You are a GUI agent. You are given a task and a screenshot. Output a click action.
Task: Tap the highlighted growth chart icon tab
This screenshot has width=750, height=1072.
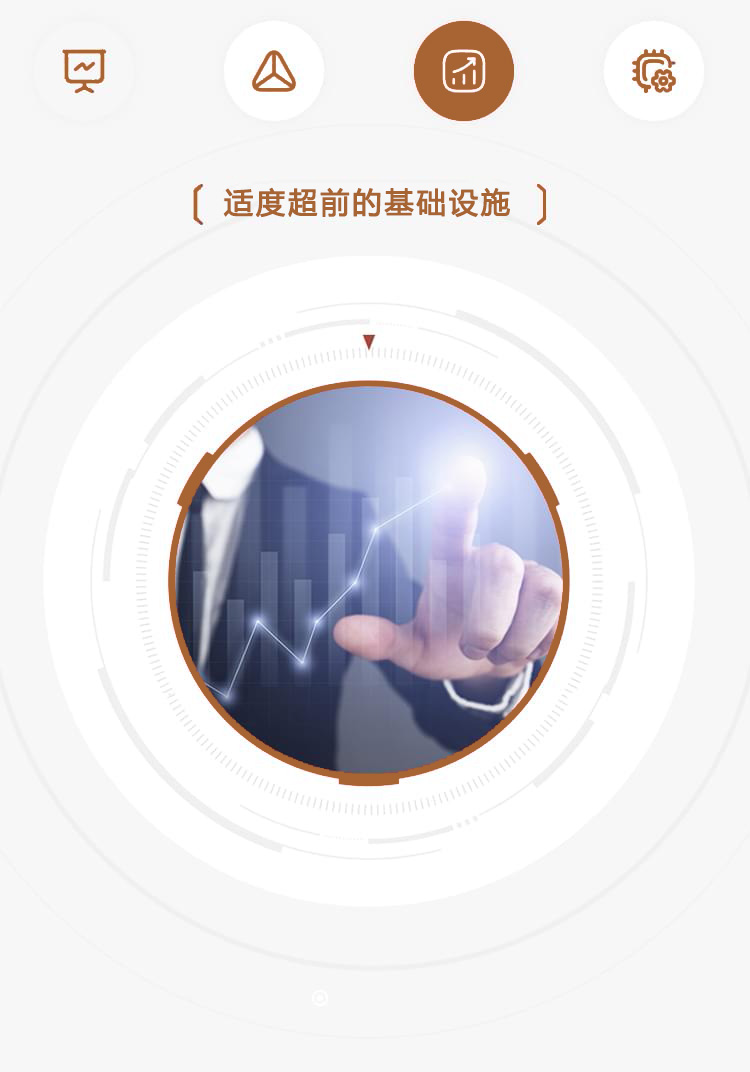pyautogui.click(x=464, y=71)
